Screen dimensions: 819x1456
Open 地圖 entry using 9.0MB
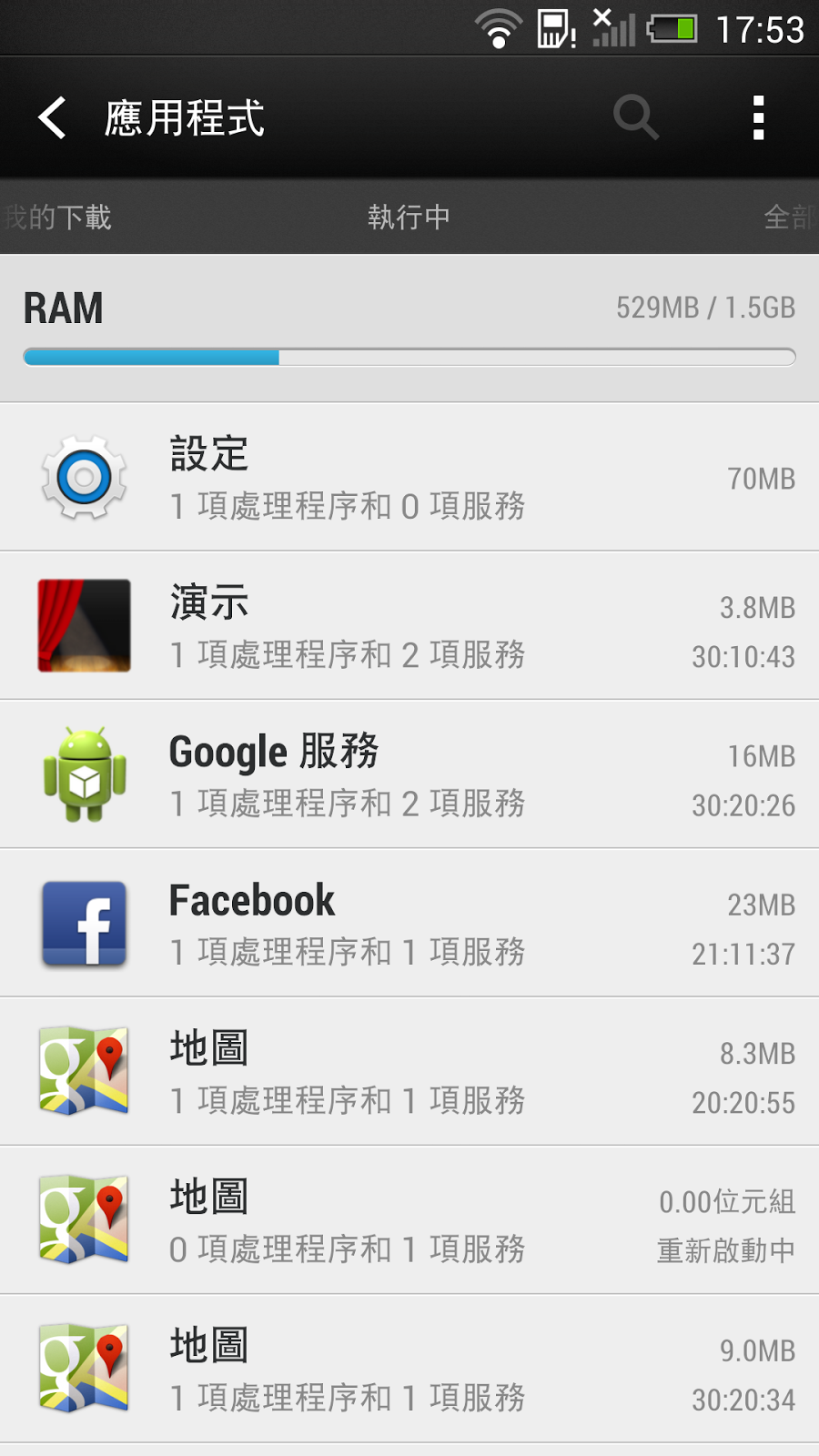[409, 1369]
